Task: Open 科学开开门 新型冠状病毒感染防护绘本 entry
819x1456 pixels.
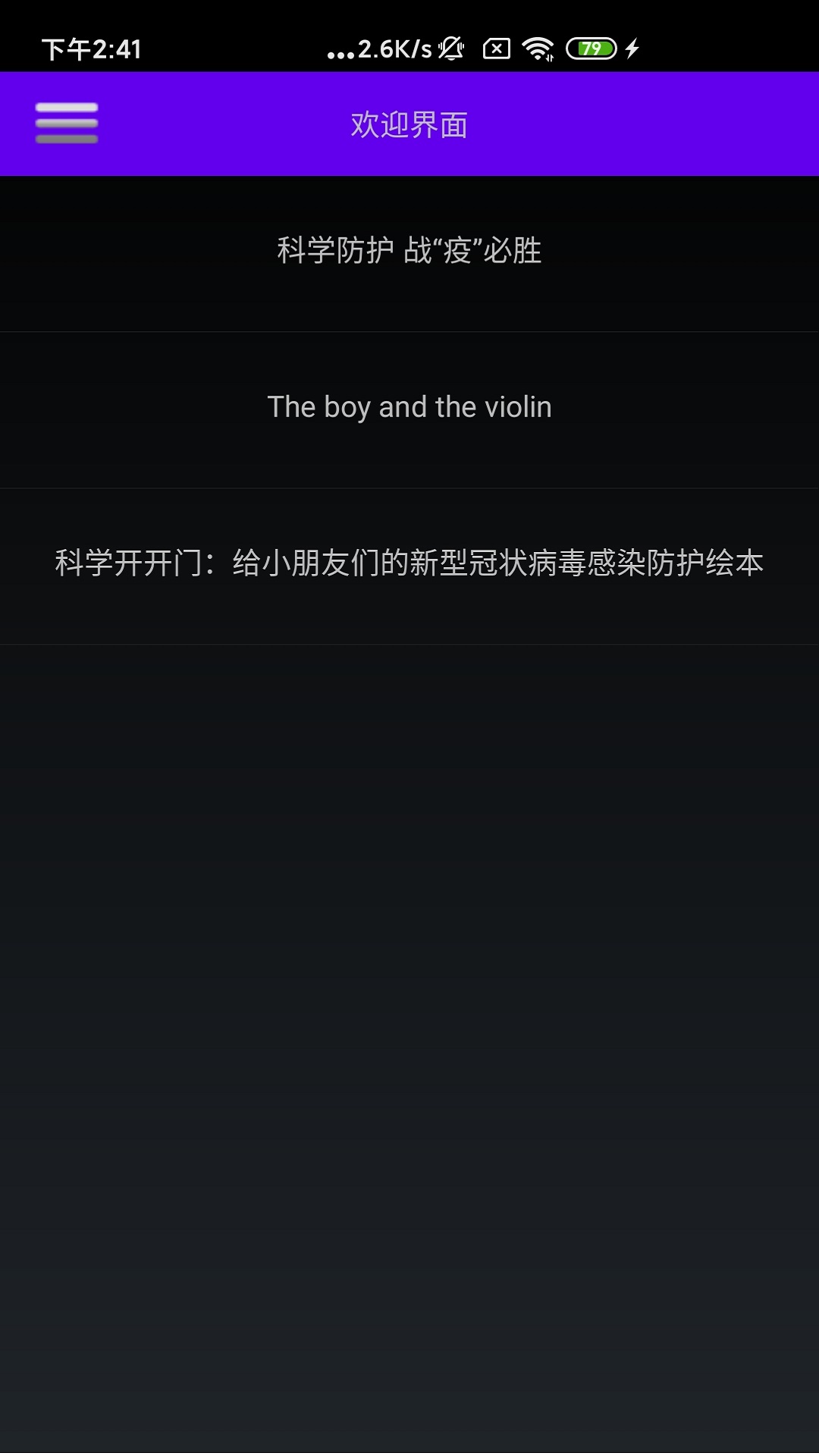Action: (x=409, y=563)
